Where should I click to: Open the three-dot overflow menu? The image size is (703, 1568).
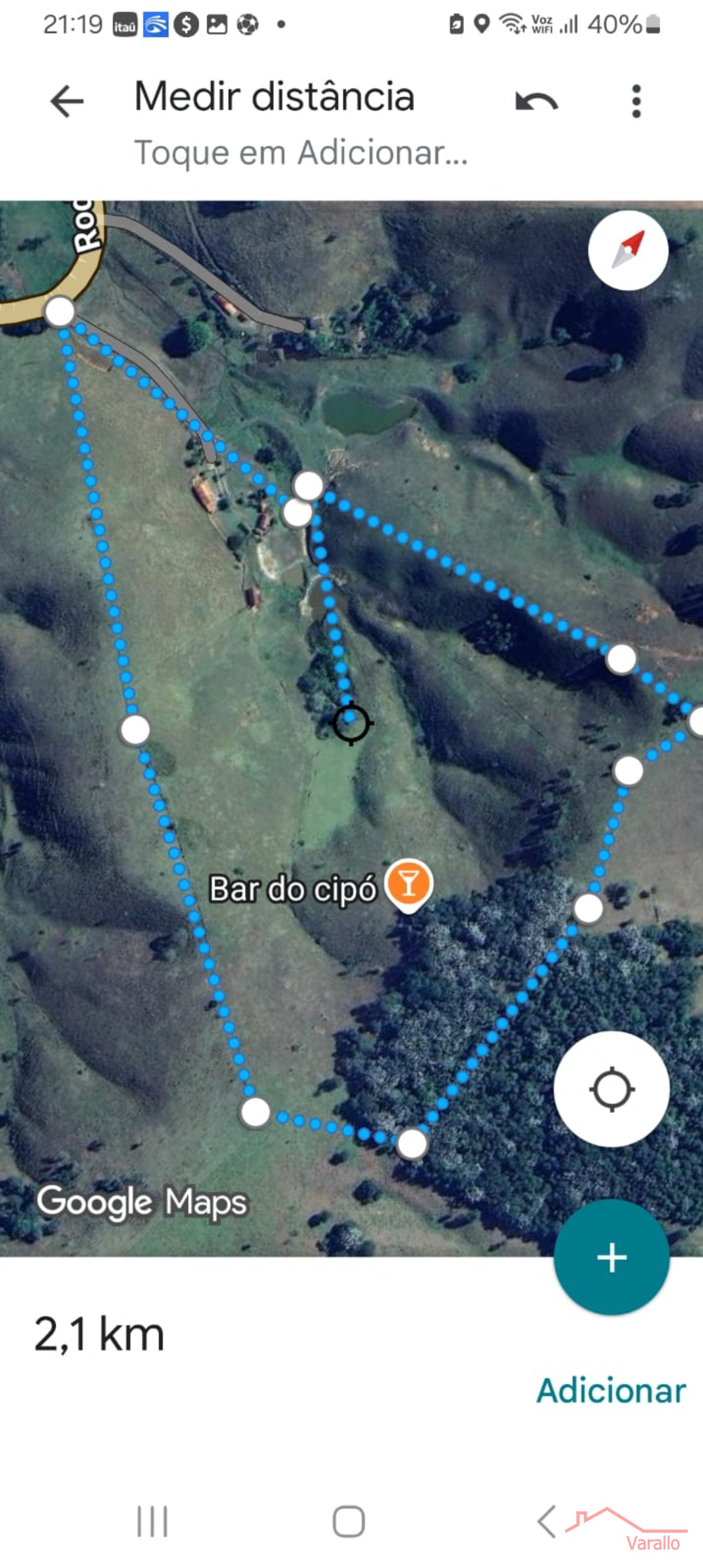pos(636,101)
